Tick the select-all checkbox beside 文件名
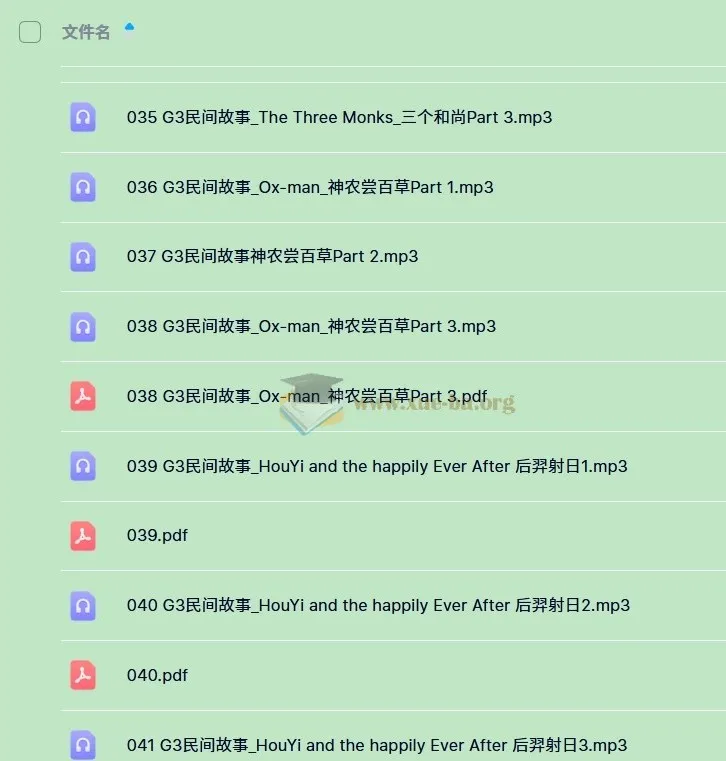Viewport: 726px width, 761px height. click(x=30, y=32)
